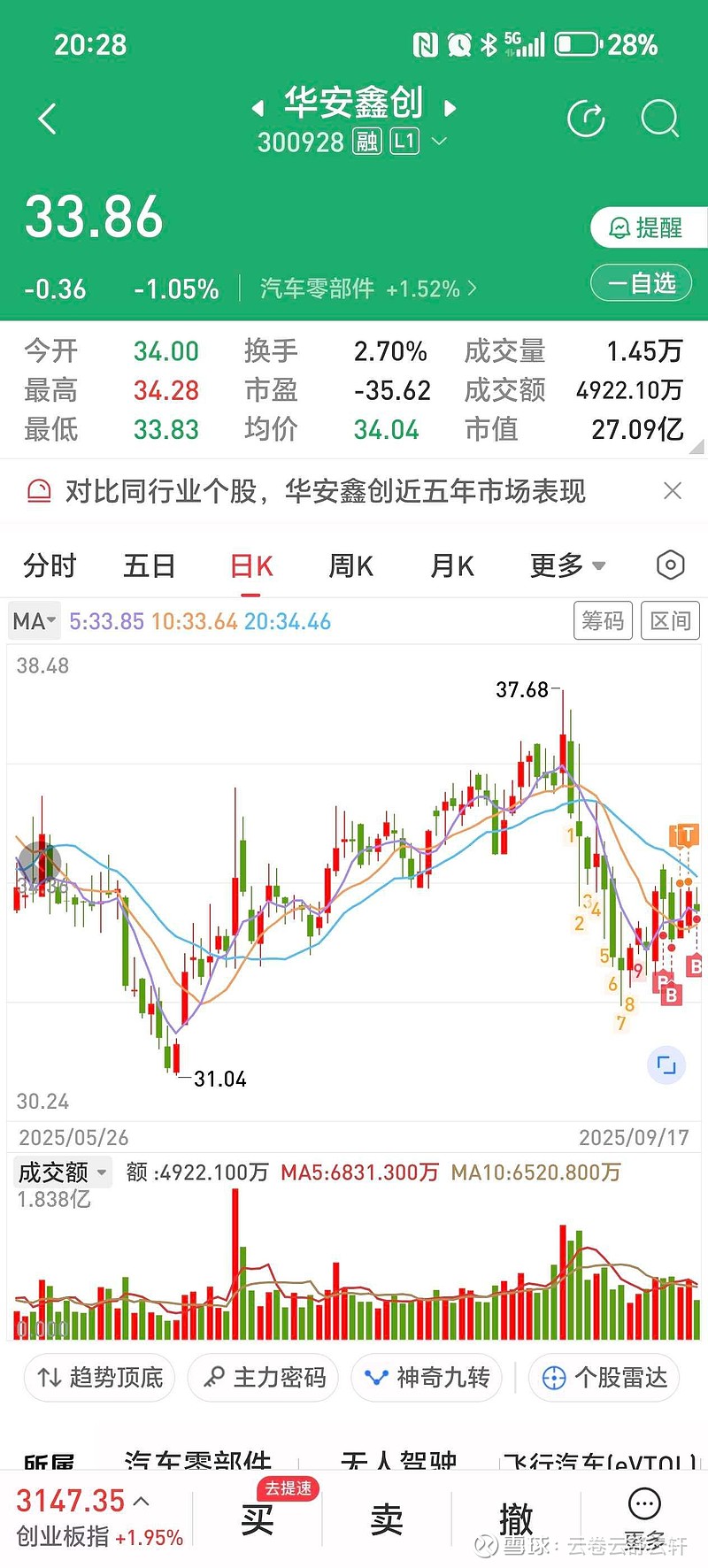The width and height of the screenshot is (708, 1568).
Task: Switch to the 分时 chart tab
Action: tap(50, 565)
